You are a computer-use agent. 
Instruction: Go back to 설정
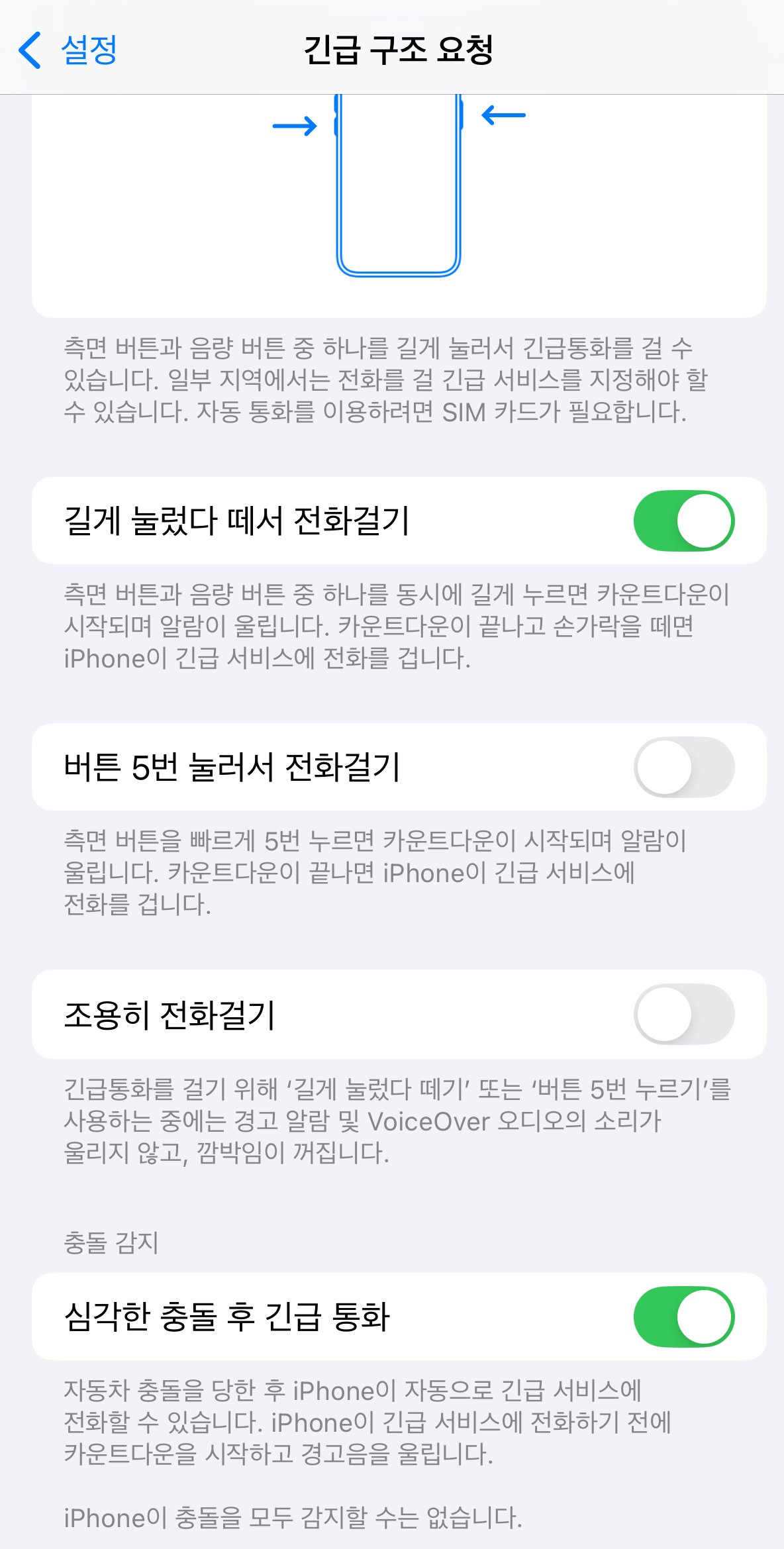coord(68,50)
